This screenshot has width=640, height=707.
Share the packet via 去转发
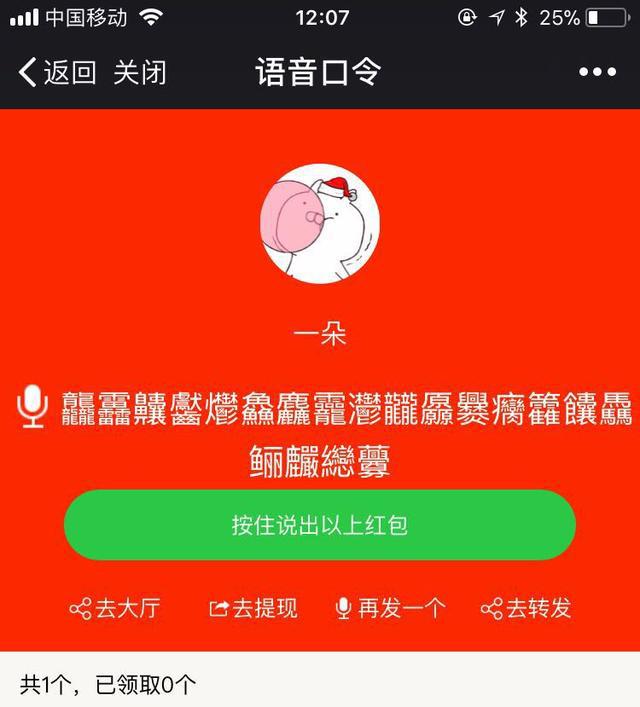pyautogui.click(x=526, y=608)
